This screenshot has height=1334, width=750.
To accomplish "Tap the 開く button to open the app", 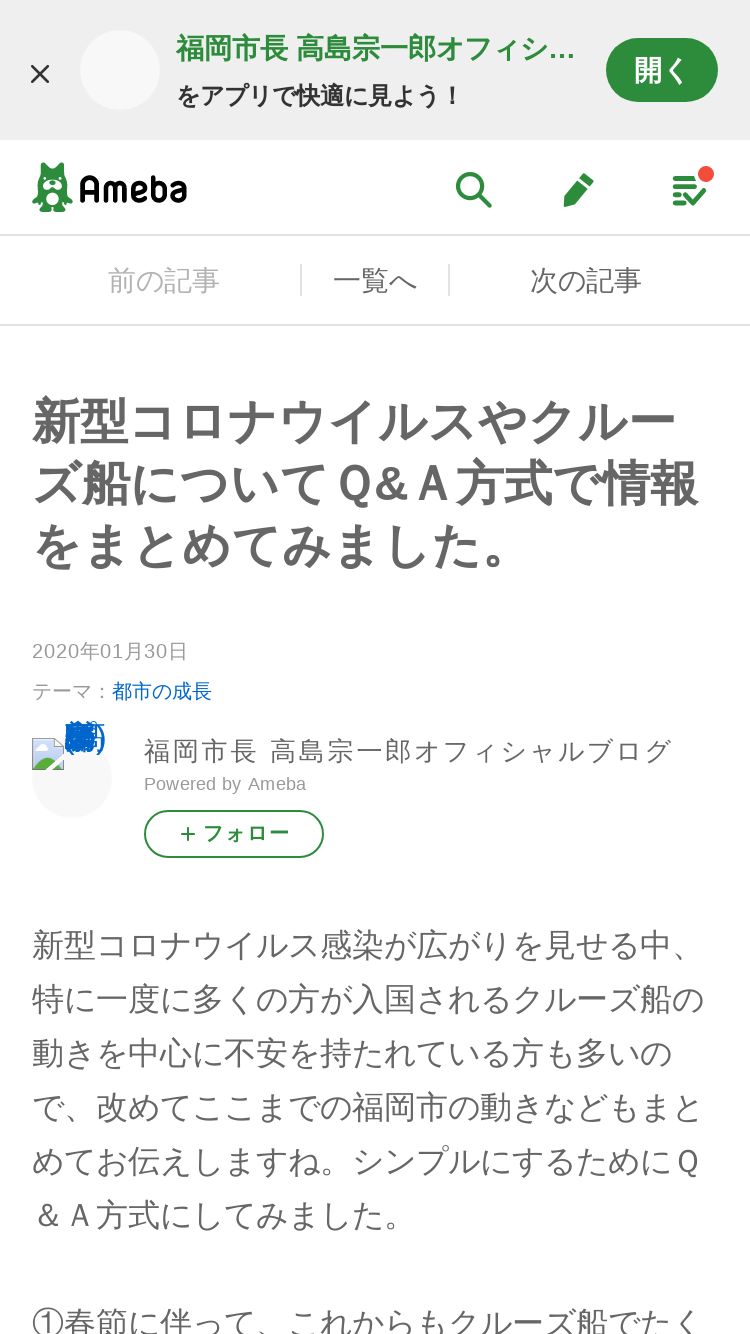I will (x=661, y=70).
